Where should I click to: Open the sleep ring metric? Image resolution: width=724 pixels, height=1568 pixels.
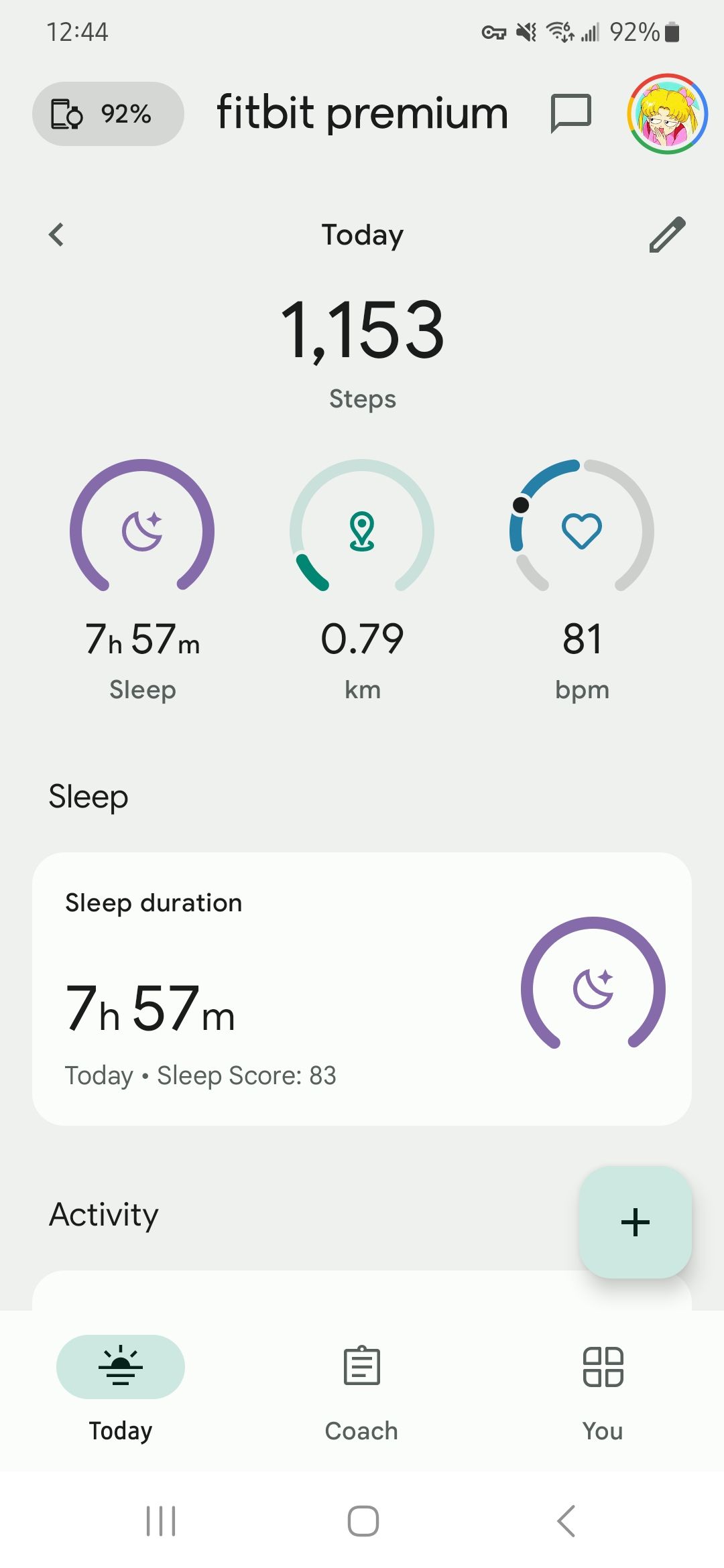(142, 576)
